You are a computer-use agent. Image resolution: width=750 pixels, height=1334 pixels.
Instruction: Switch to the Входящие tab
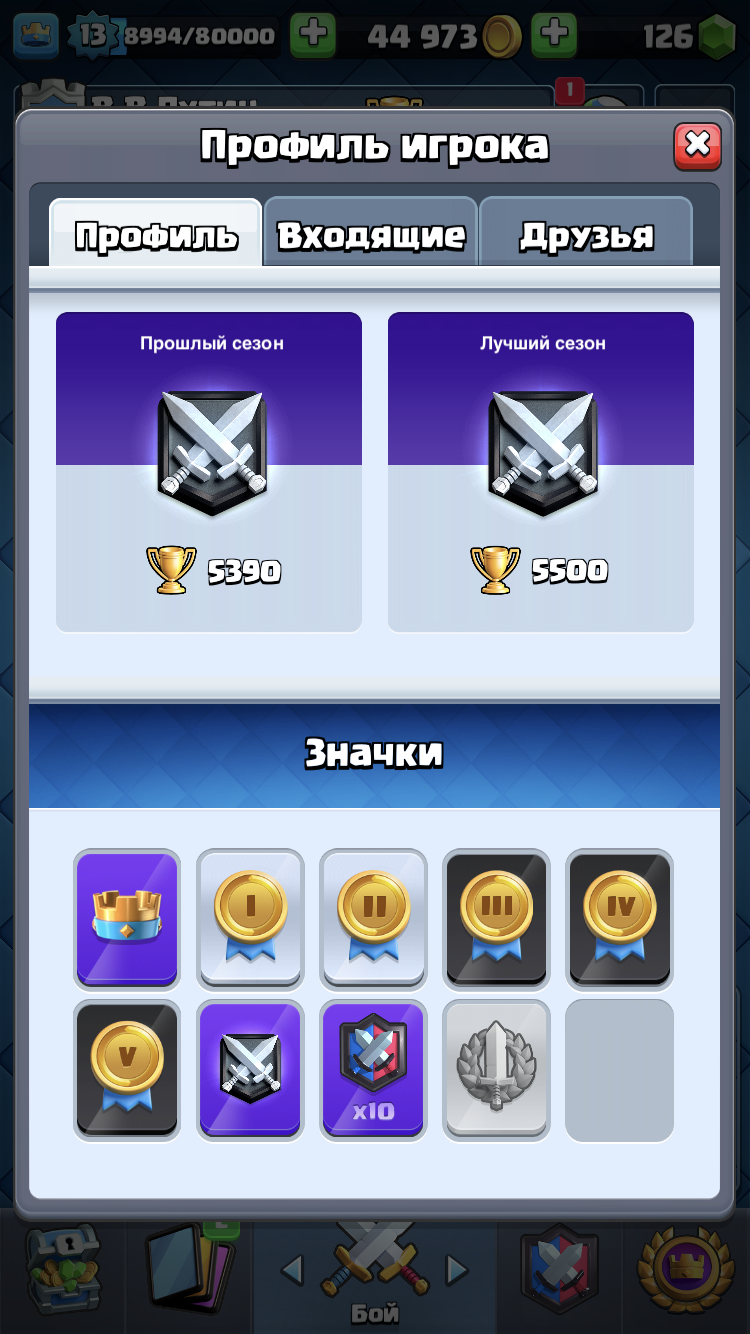click(x=371, y=232)
